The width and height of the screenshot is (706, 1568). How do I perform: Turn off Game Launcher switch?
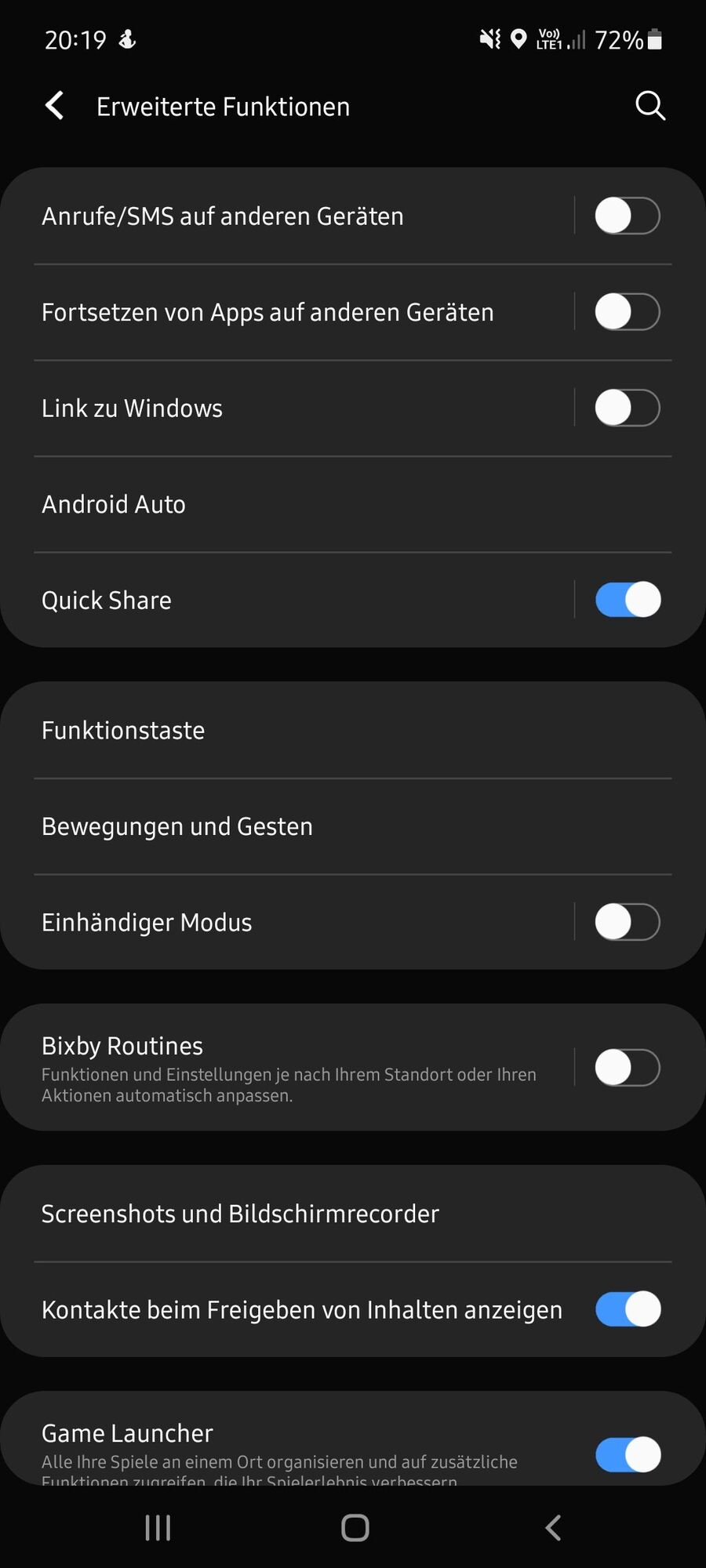(x=627, y=1455)
